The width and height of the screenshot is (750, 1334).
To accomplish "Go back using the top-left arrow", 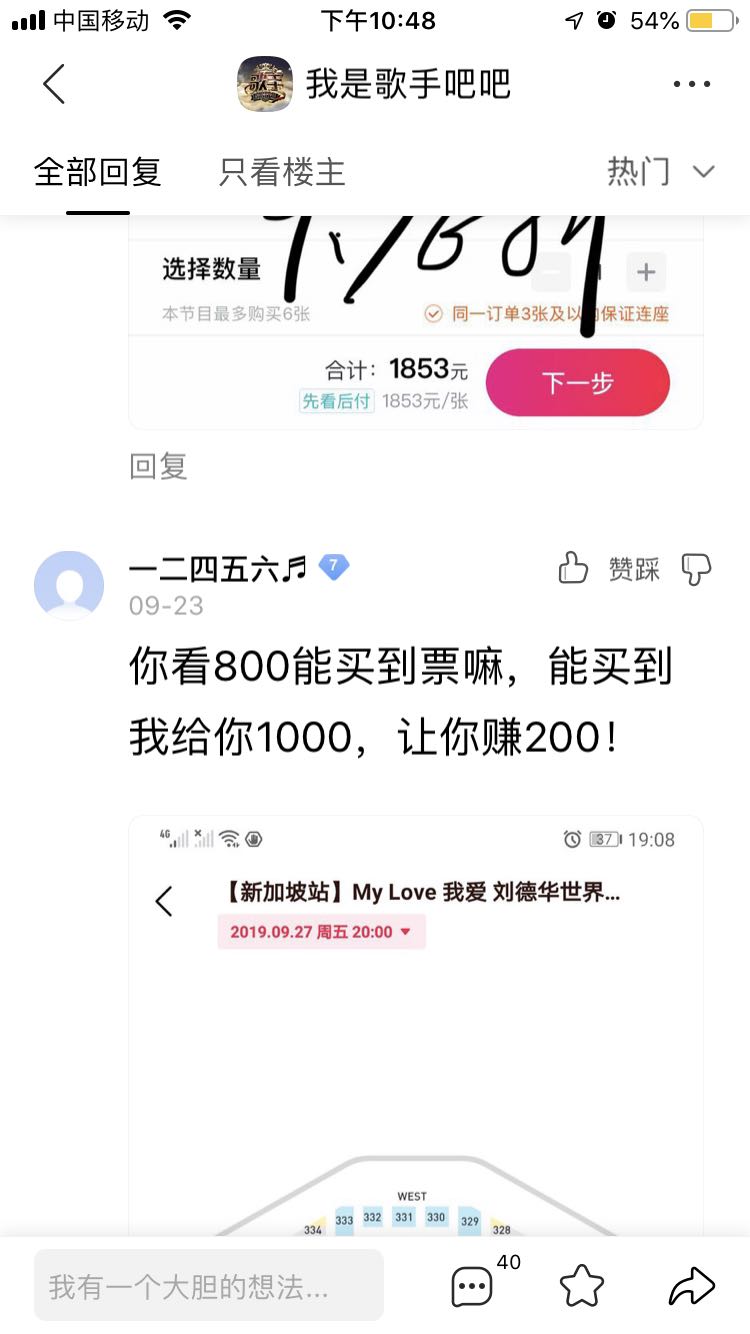I will (x=54, y=84).
